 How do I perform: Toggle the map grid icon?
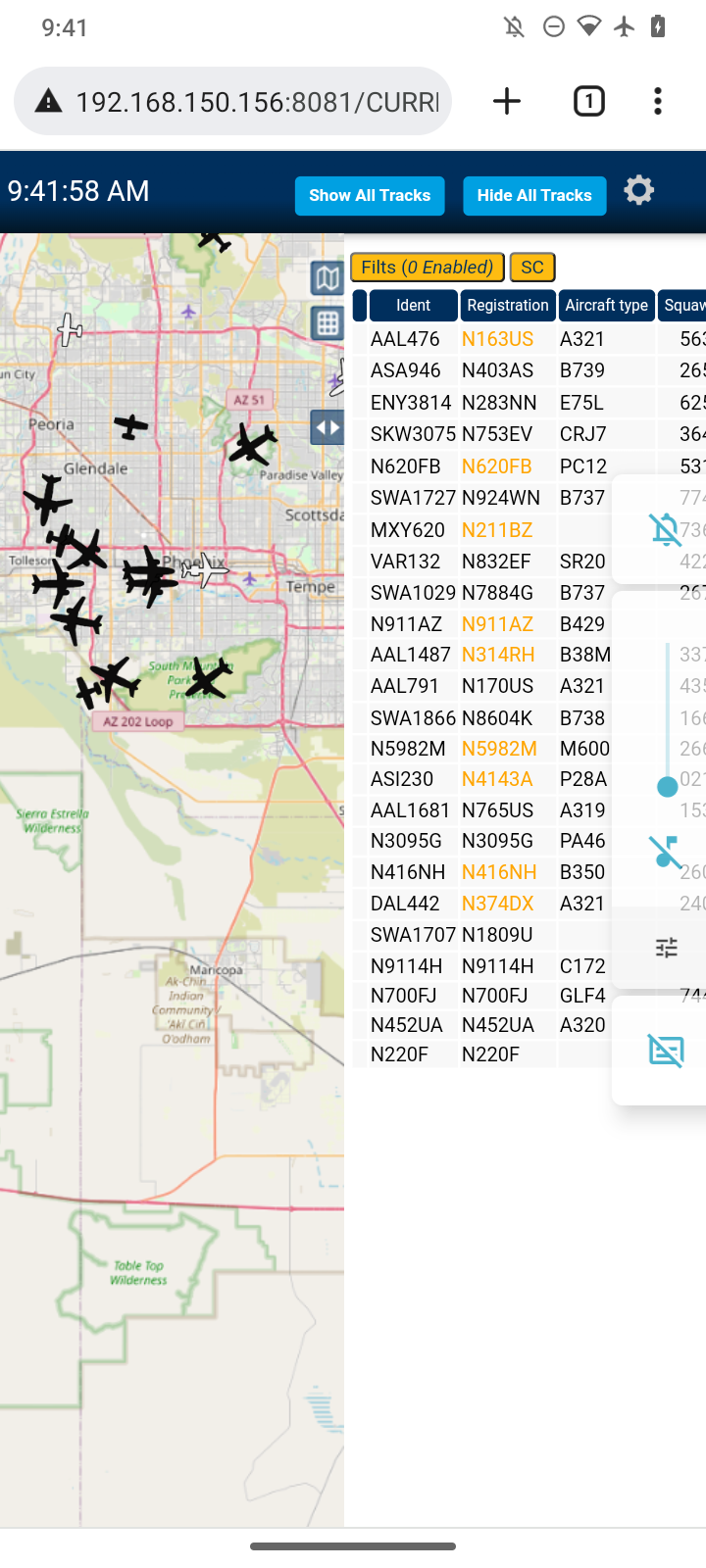[x=328, y=322]
